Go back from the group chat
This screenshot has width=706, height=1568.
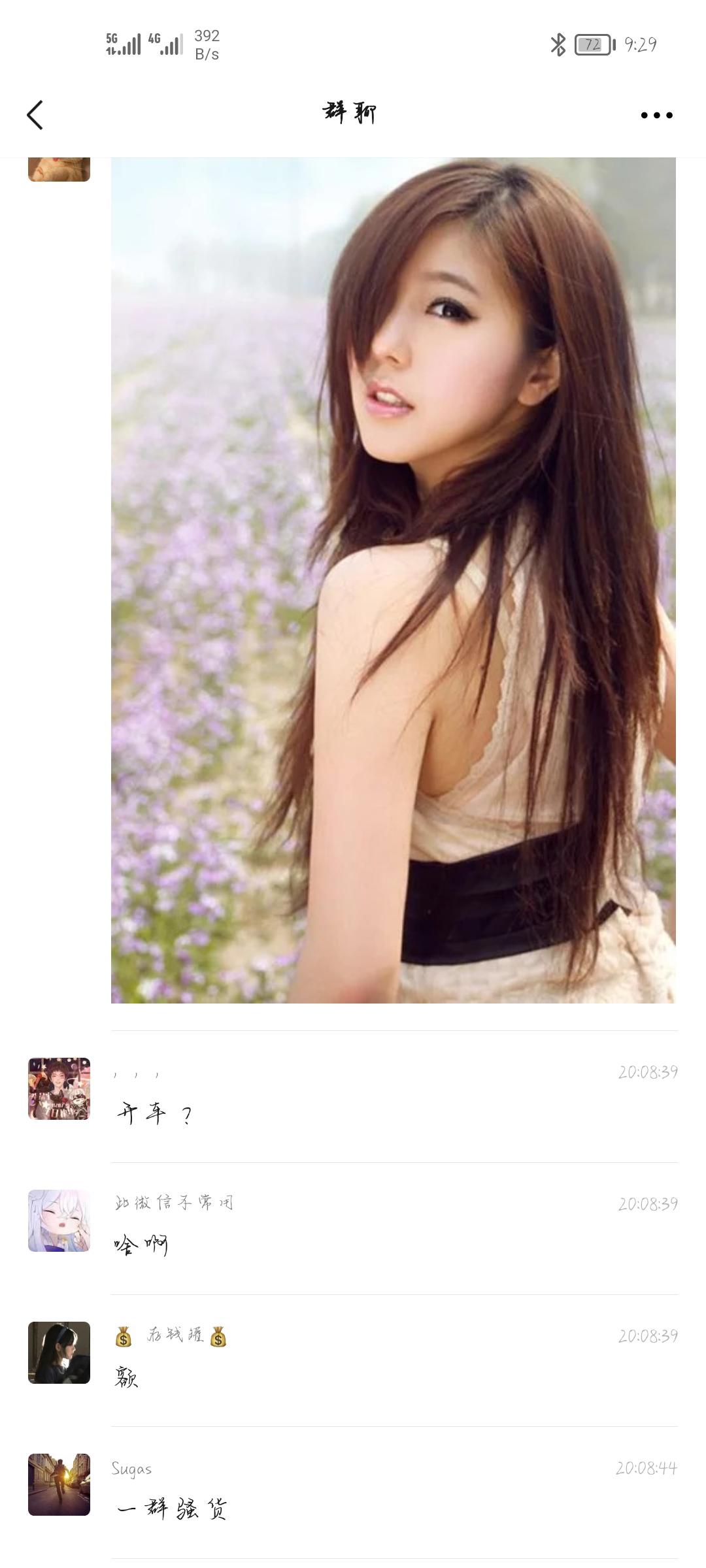tap(35, 115)
